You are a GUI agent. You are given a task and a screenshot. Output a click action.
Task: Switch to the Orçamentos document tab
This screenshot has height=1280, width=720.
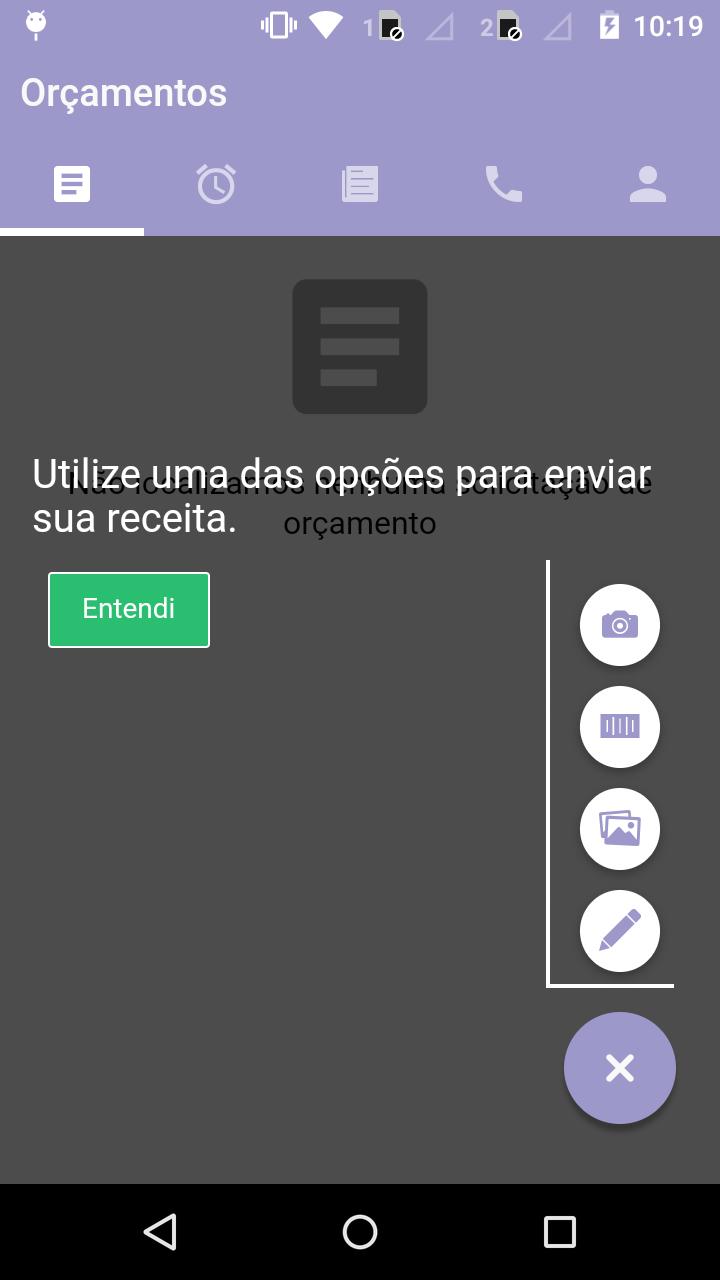(72, 183)
